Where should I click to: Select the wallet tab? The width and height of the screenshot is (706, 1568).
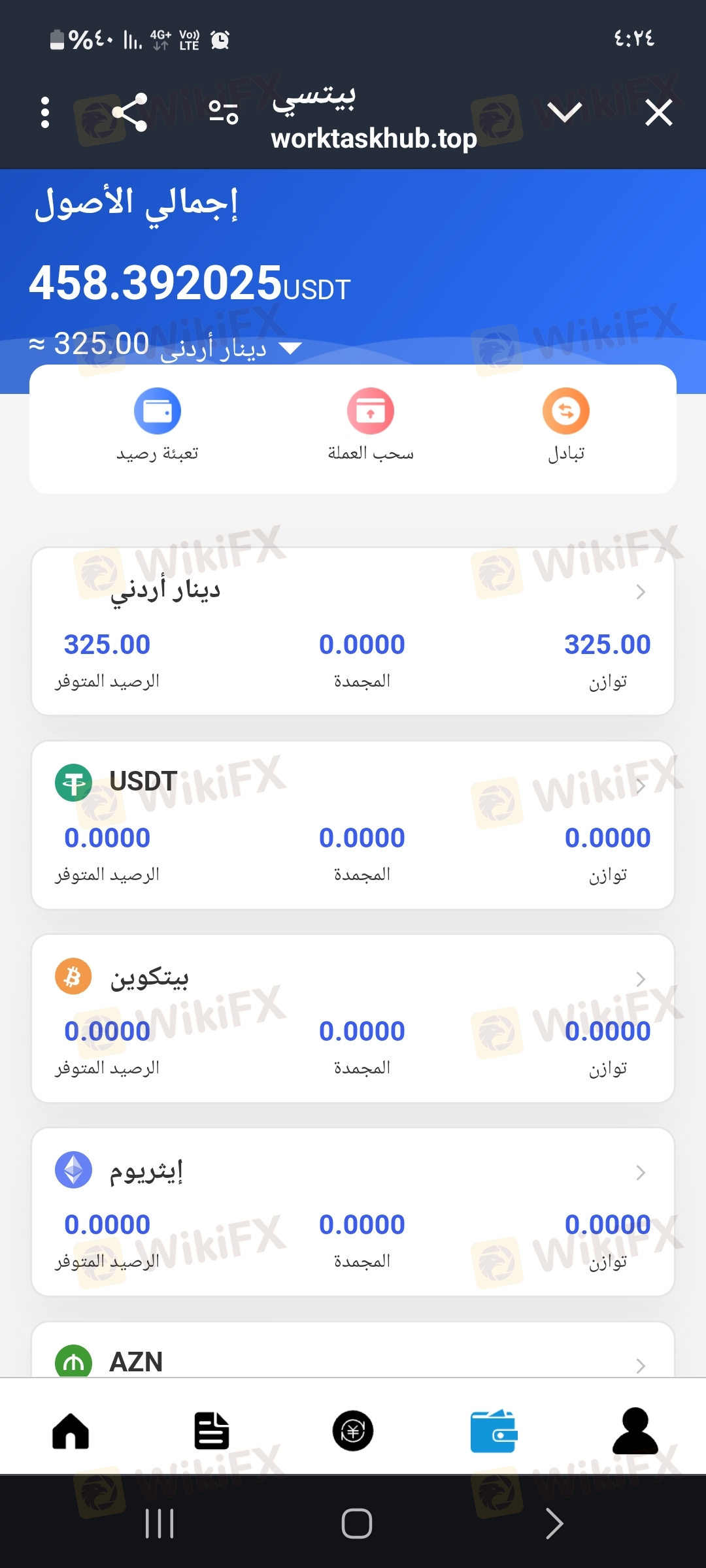pos(494,1431)
